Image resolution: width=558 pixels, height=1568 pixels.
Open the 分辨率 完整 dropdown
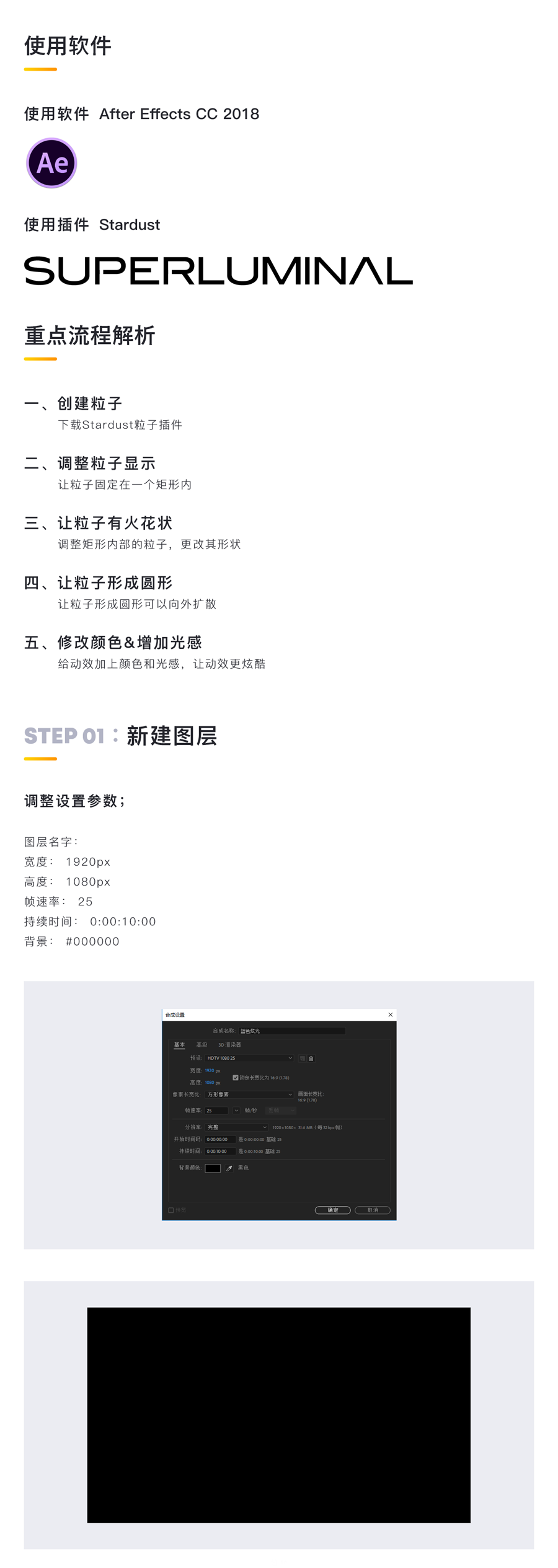click(x=236, y=1127)
